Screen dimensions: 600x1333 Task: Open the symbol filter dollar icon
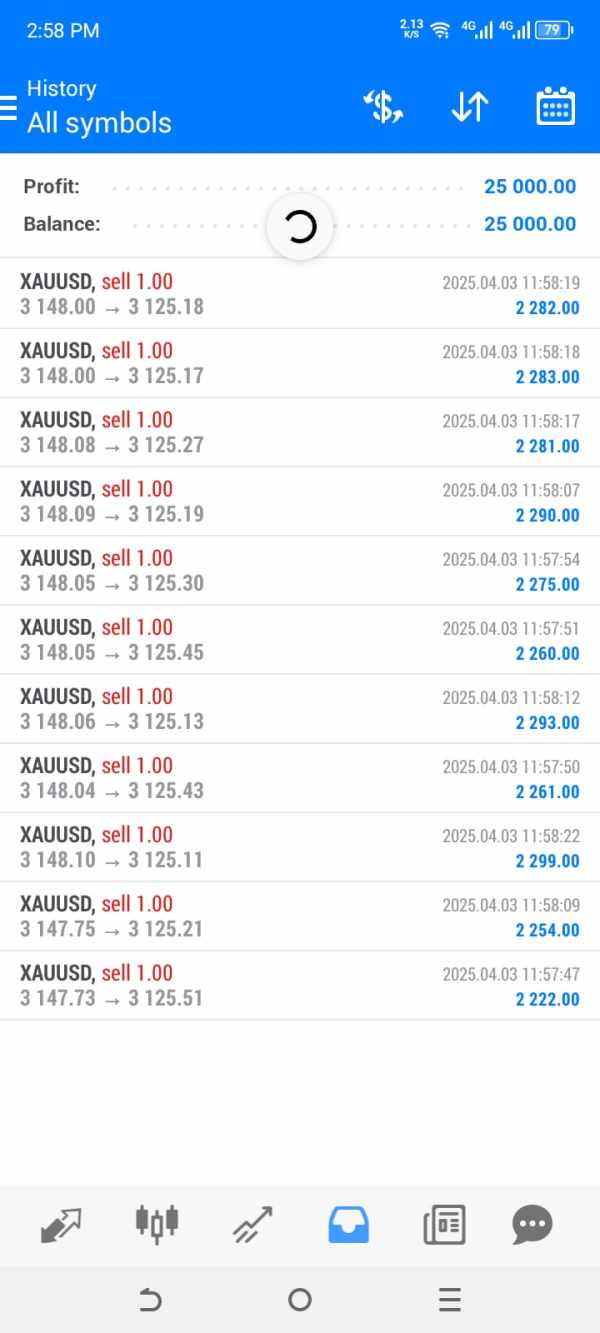click(x=383, y=107)
